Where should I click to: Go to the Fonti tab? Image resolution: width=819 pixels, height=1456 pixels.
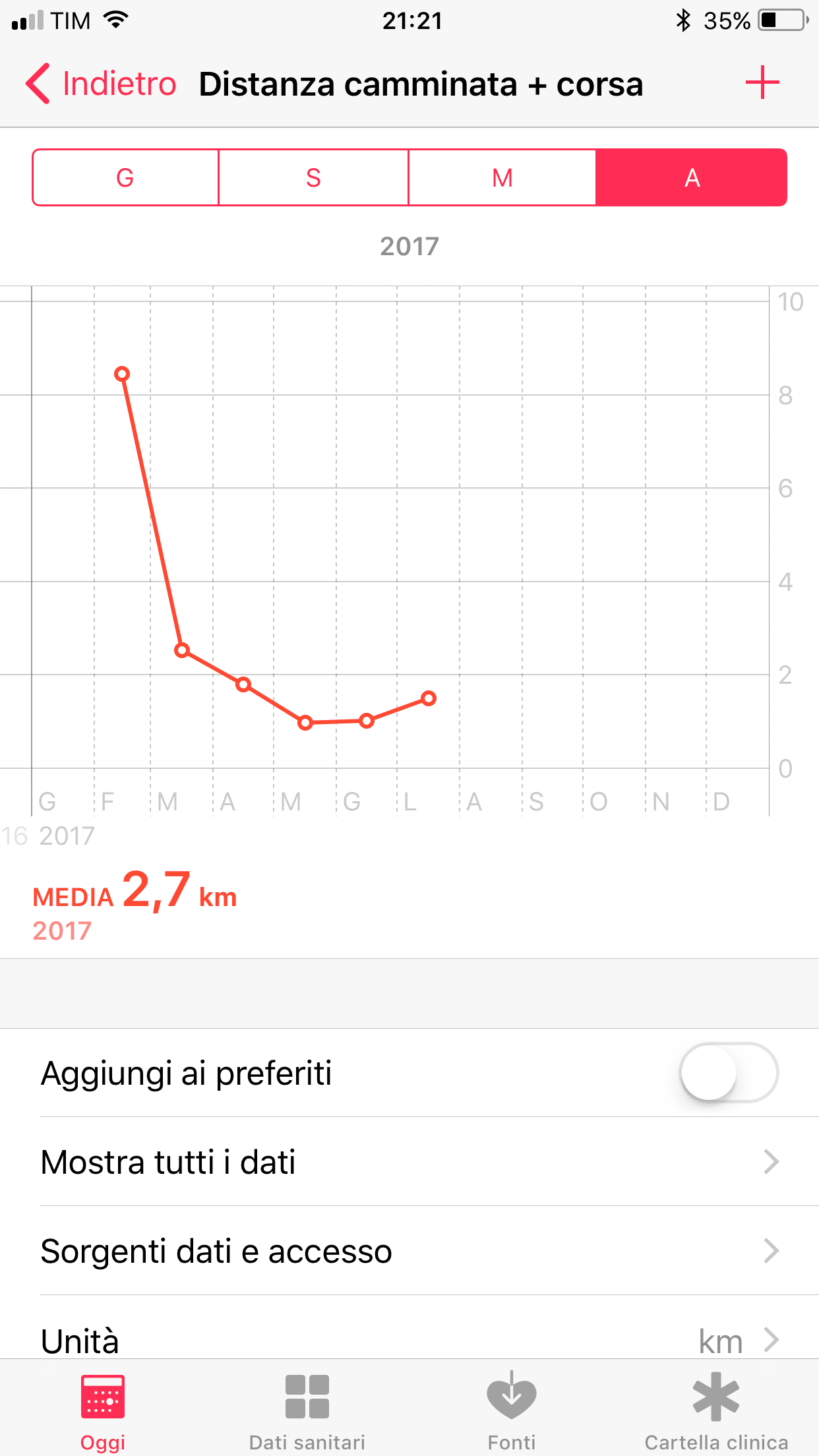coord(512,1412)
